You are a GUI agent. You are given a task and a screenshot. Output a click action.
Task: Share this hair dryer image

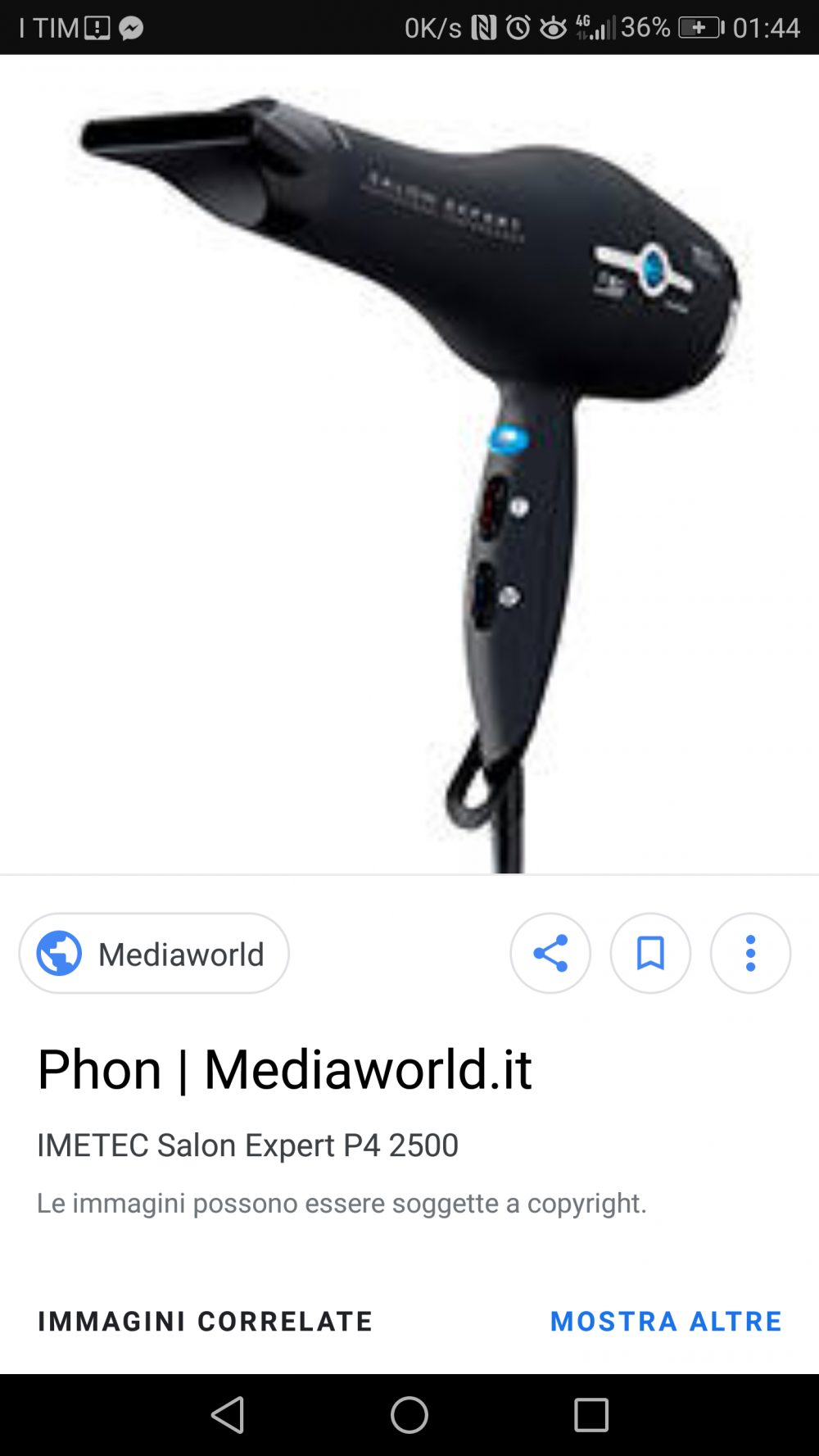(x=550, y=954)
